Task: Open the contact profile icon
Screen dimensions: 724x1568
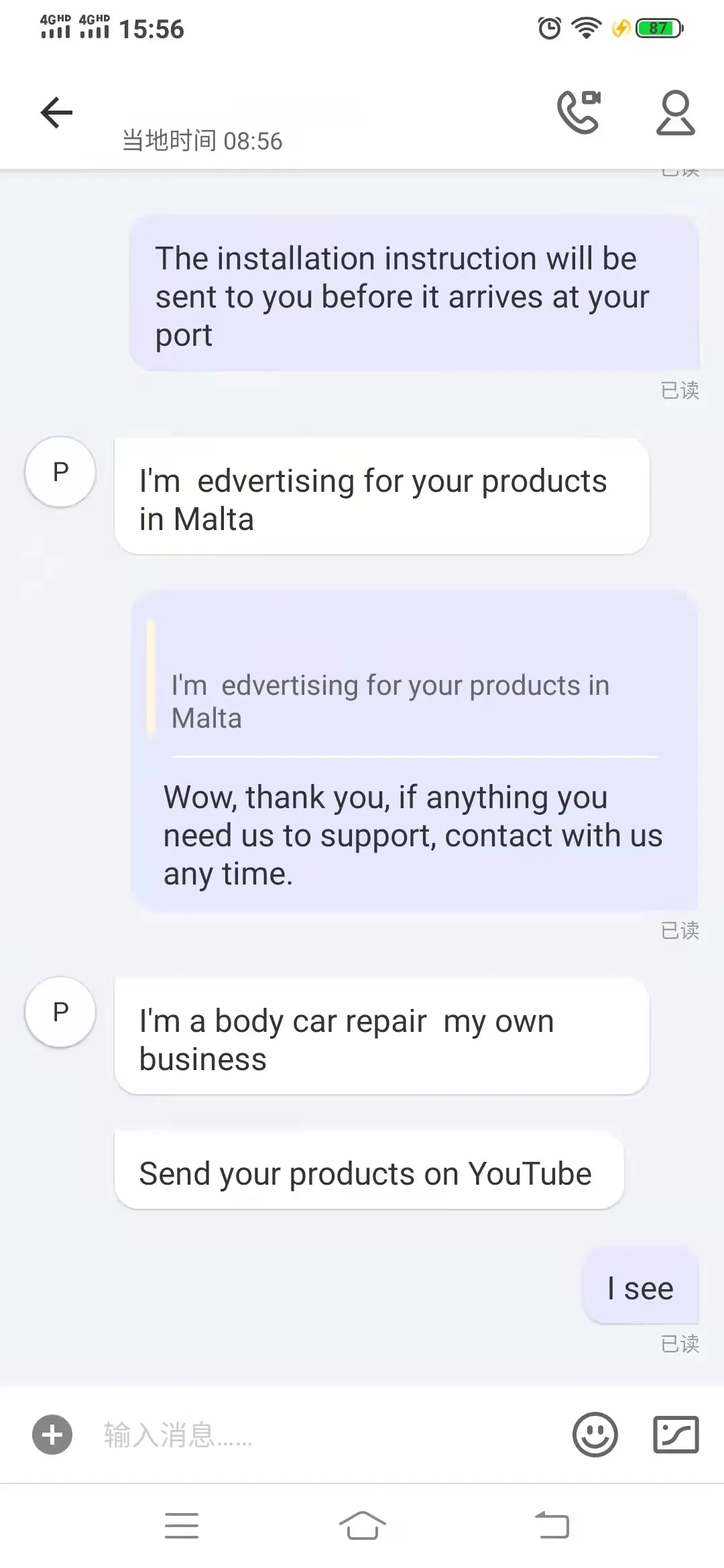Action: (675, 113)
